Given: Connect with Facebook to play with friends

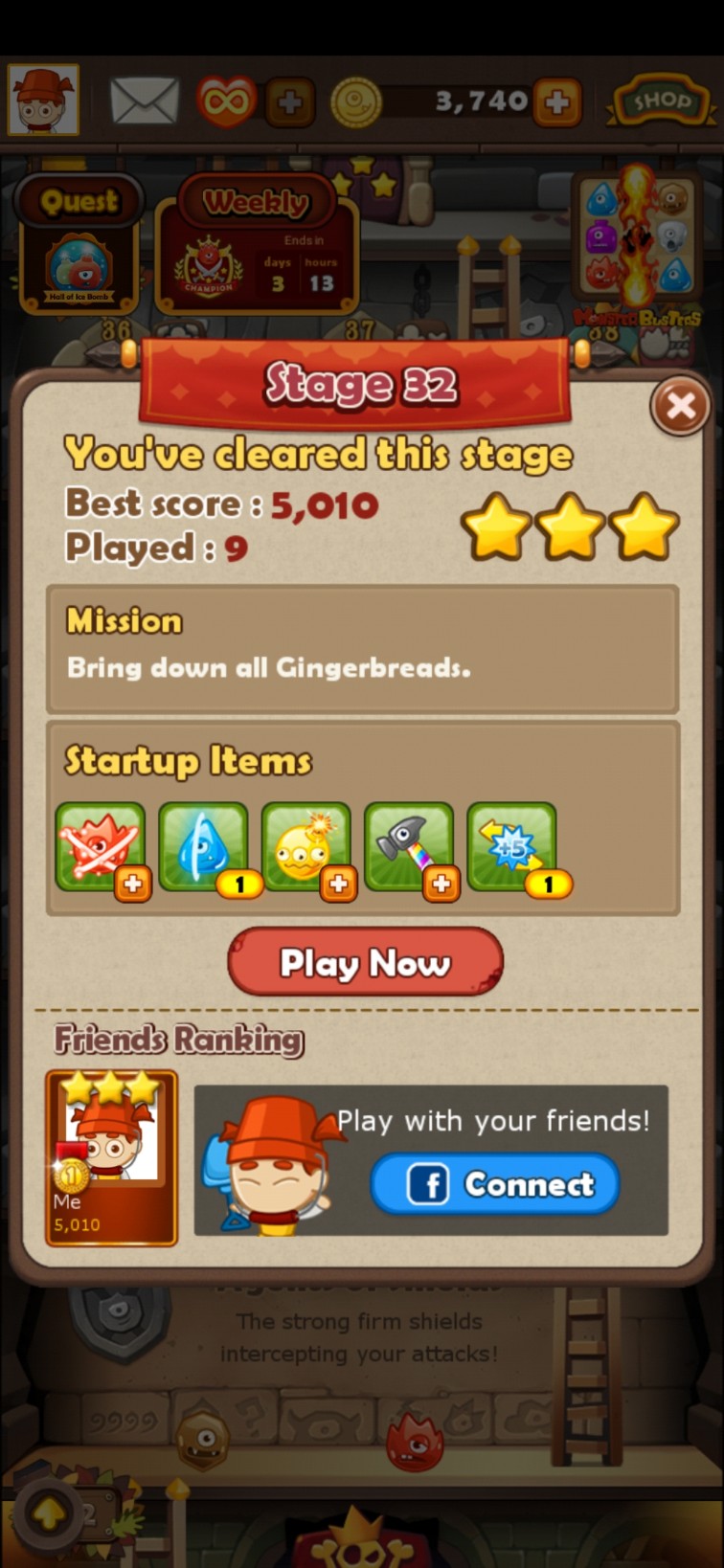Looking at the screenshot, I should (495, 1184).
